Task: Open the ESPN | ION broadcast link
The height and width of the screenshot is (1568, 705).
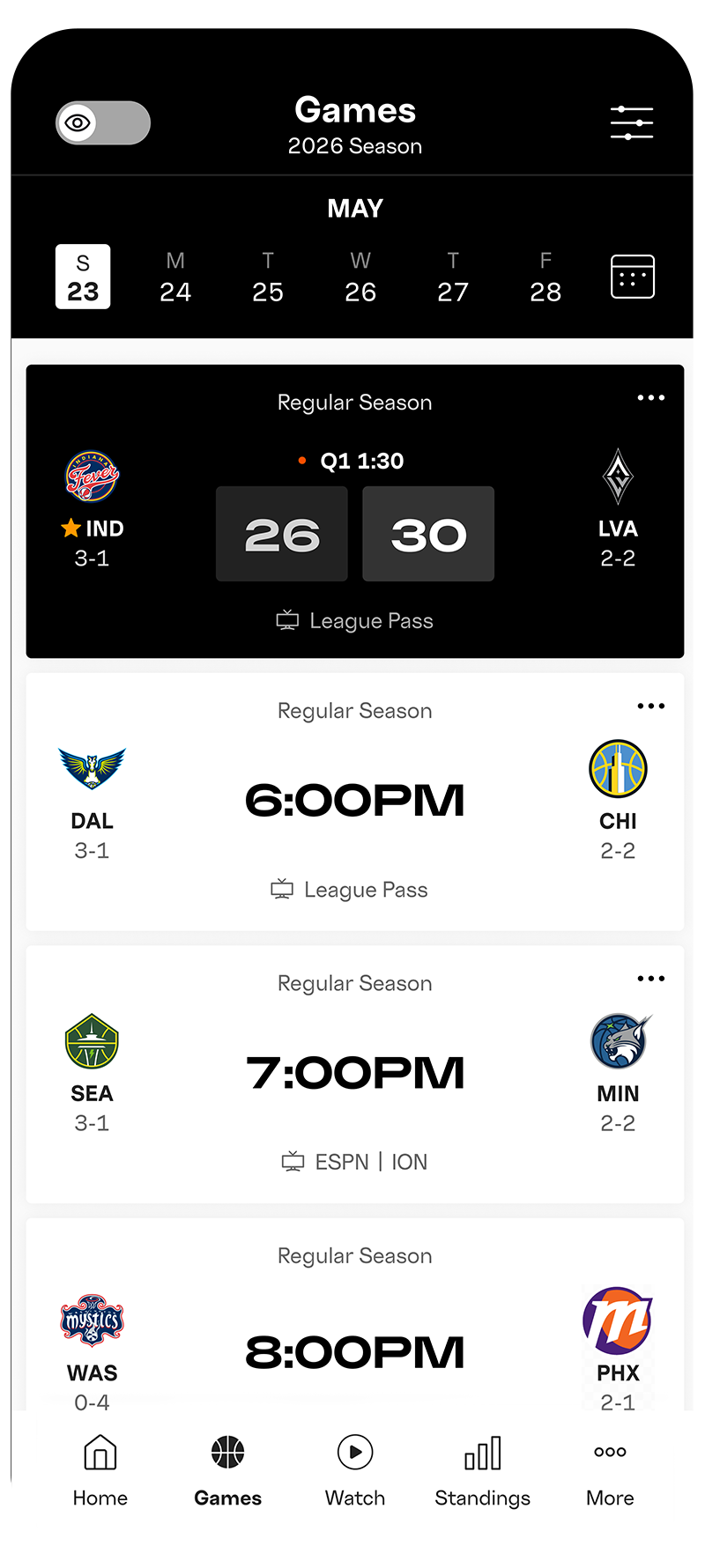Action: point(354,1161)
